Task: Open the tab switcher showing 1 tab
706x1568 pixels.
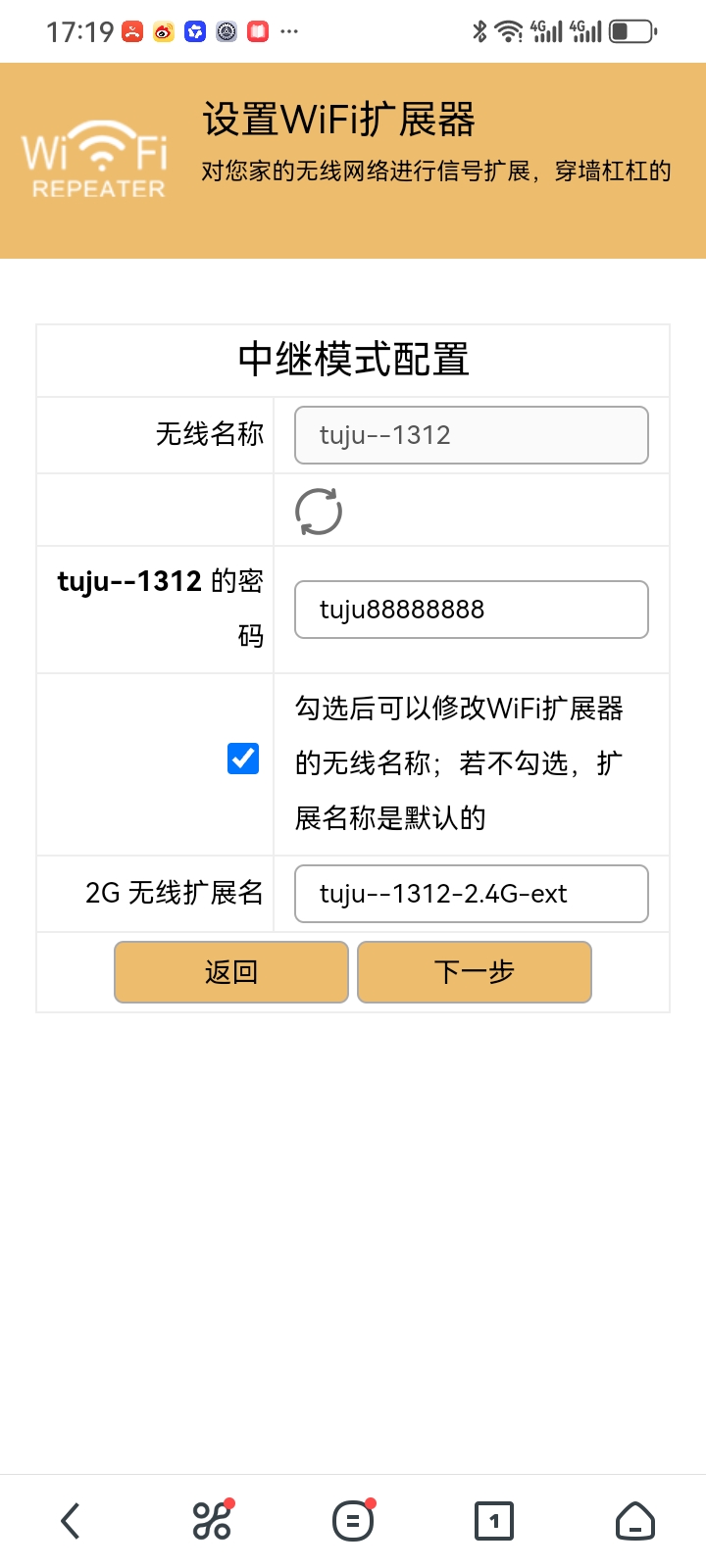Action: pos(494,1521)
